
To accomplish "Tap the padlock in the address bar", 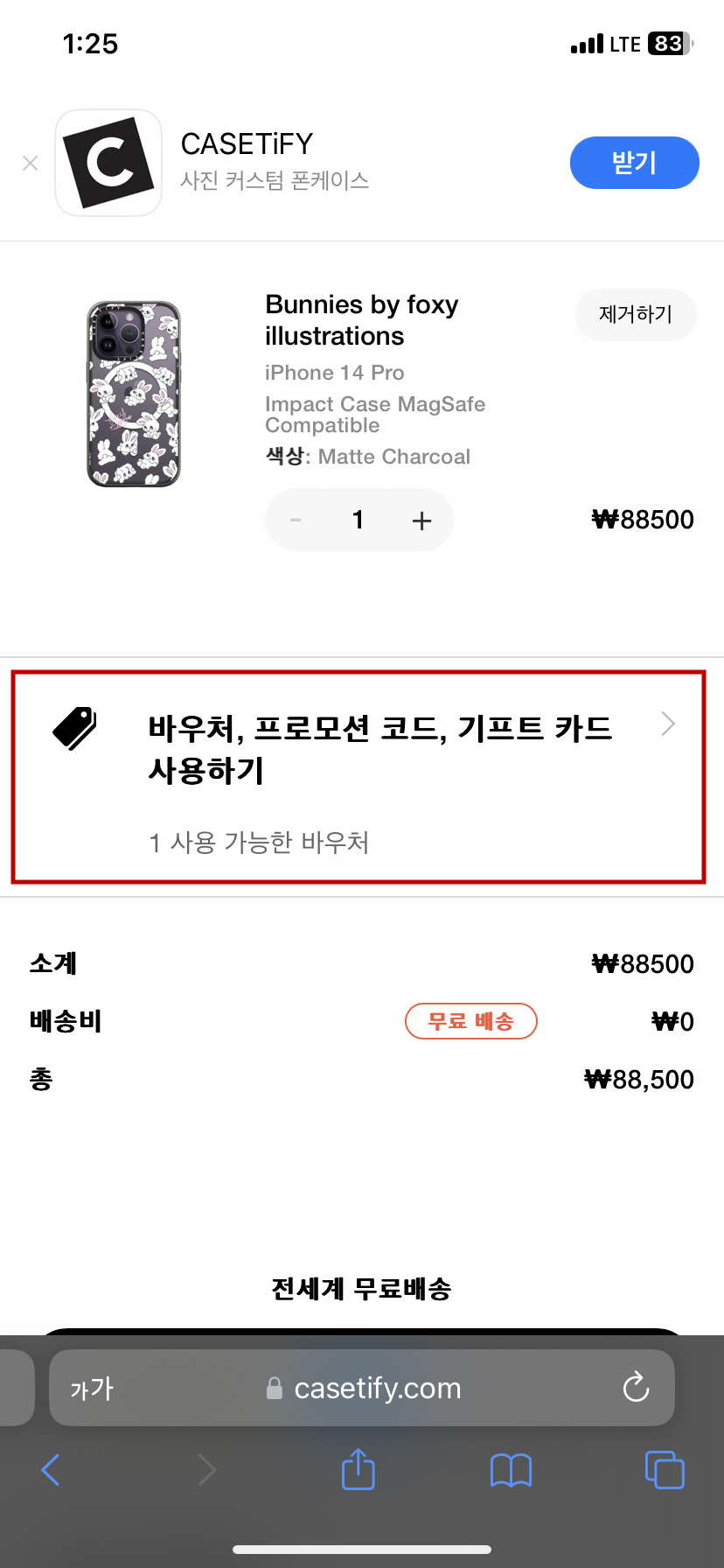I will [273, 1387].
